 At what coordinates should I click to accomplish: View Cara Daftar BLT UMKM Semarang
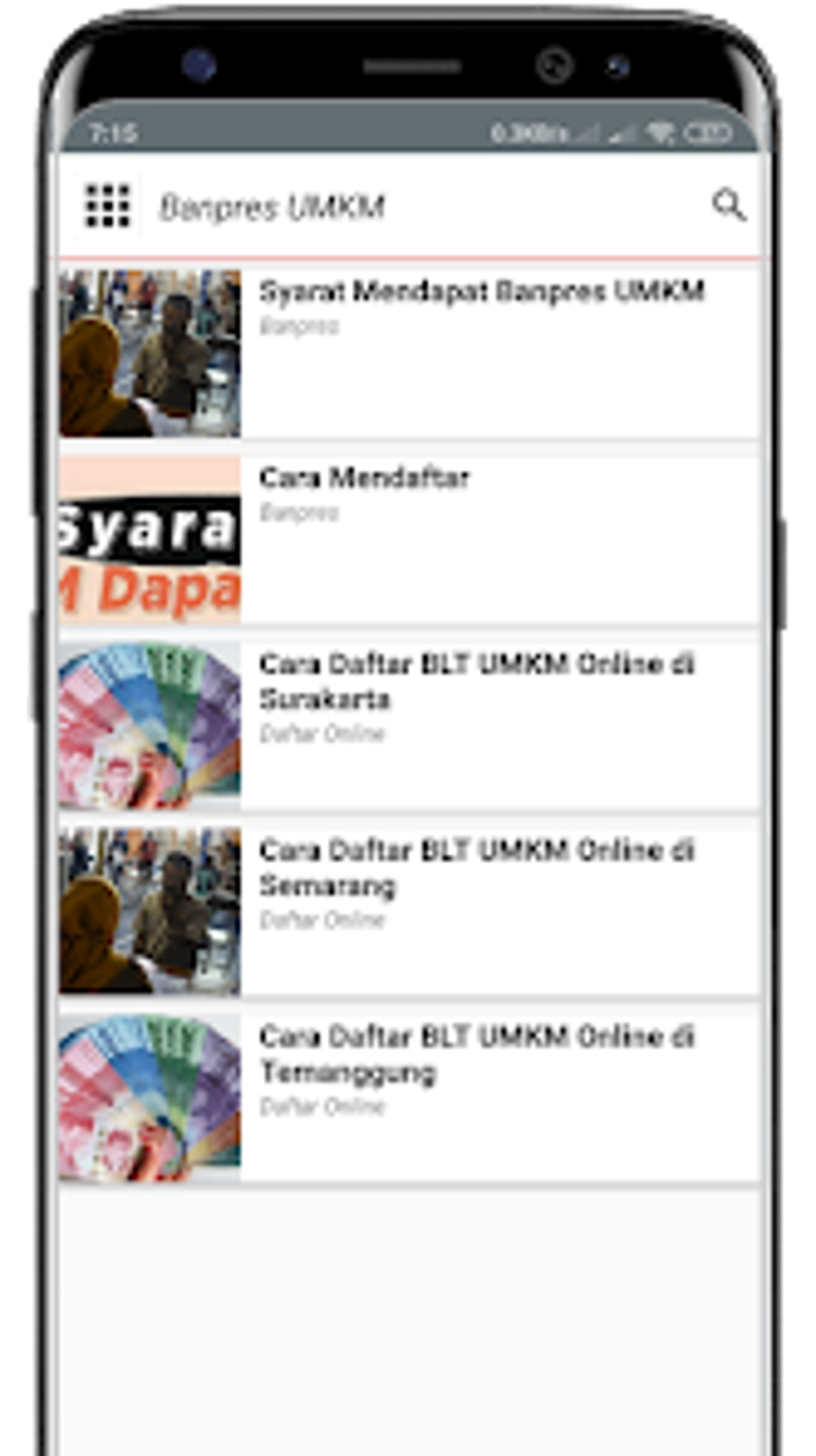point(477,868)
